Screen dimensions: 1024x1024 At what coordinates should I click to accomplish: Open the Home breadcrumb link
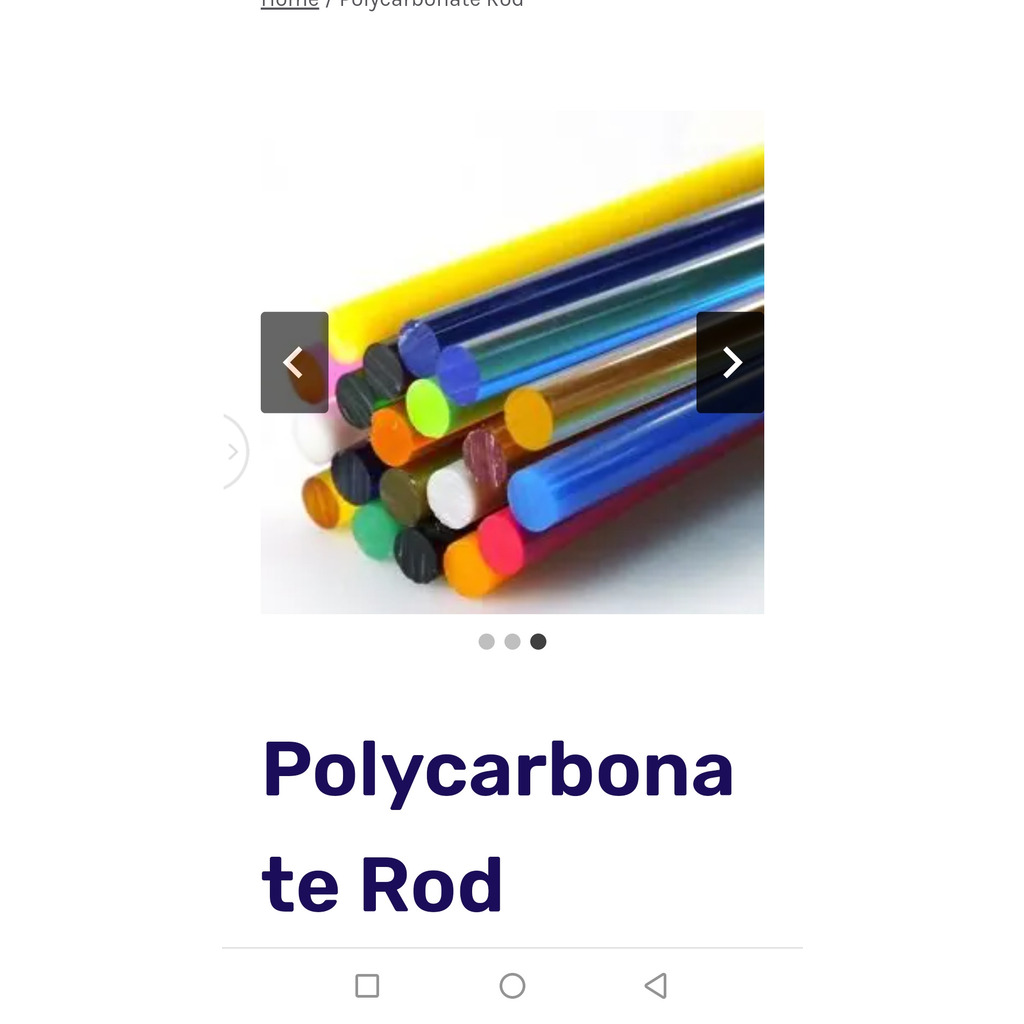289,4
